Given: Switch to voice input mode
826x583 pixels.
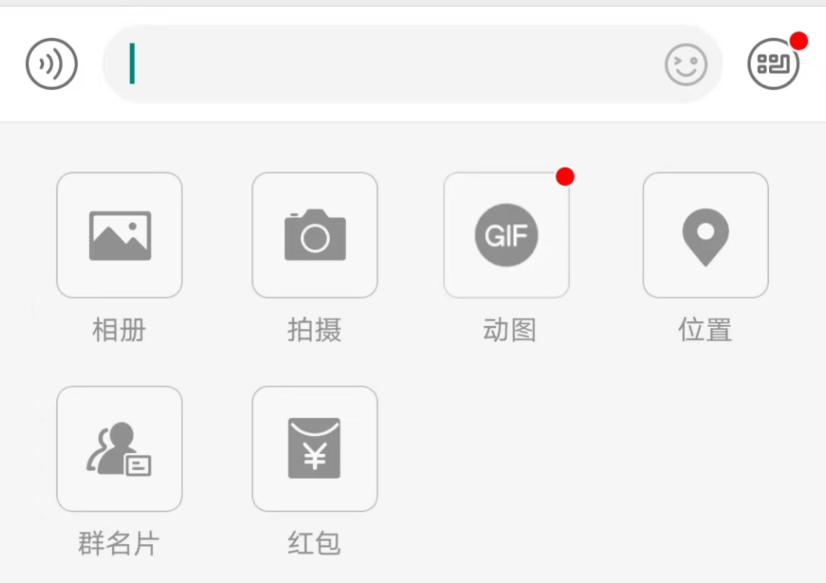Looking at the screenshot, I should pyautogui.click(x=51, y=65).
